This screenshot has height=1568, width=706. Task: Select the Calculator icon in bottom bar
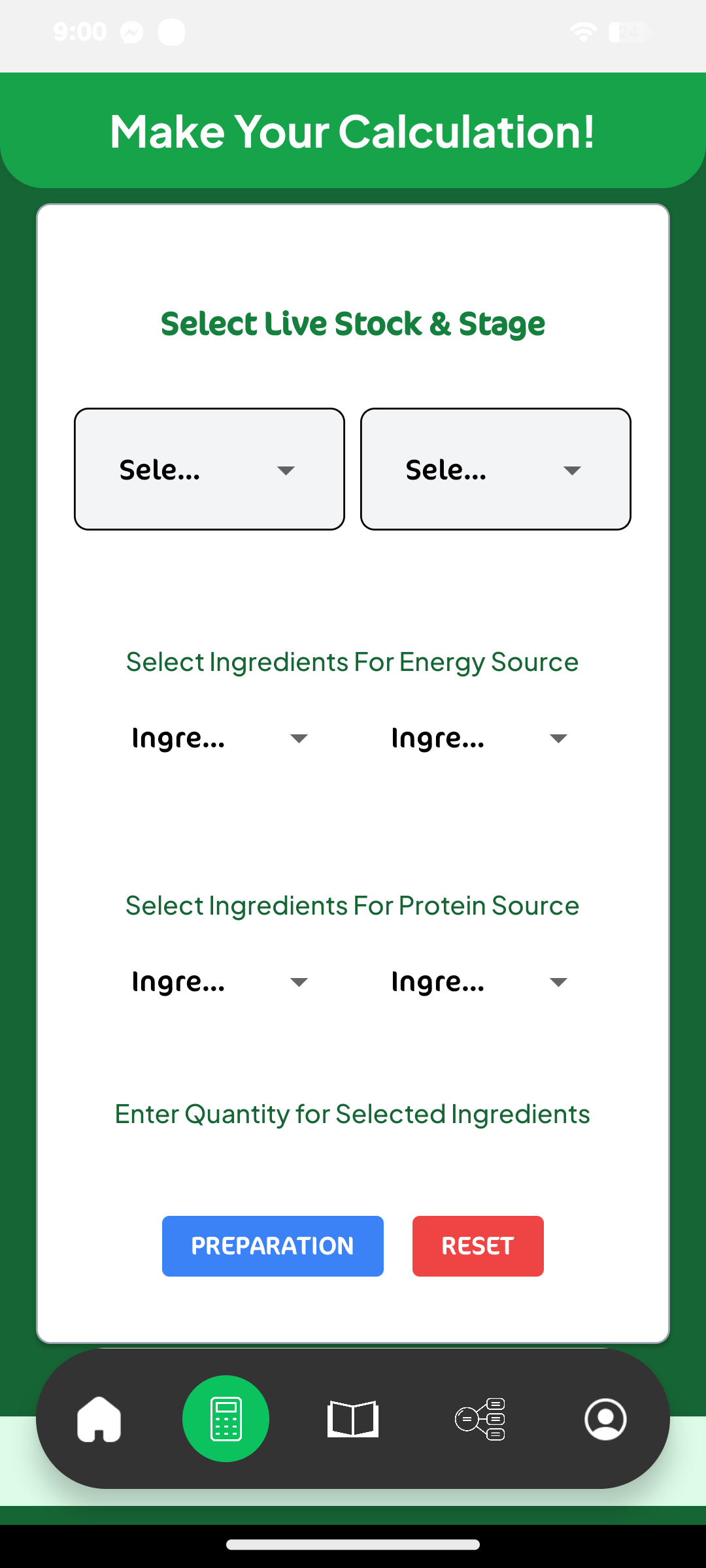click(x=226, y=1418)
